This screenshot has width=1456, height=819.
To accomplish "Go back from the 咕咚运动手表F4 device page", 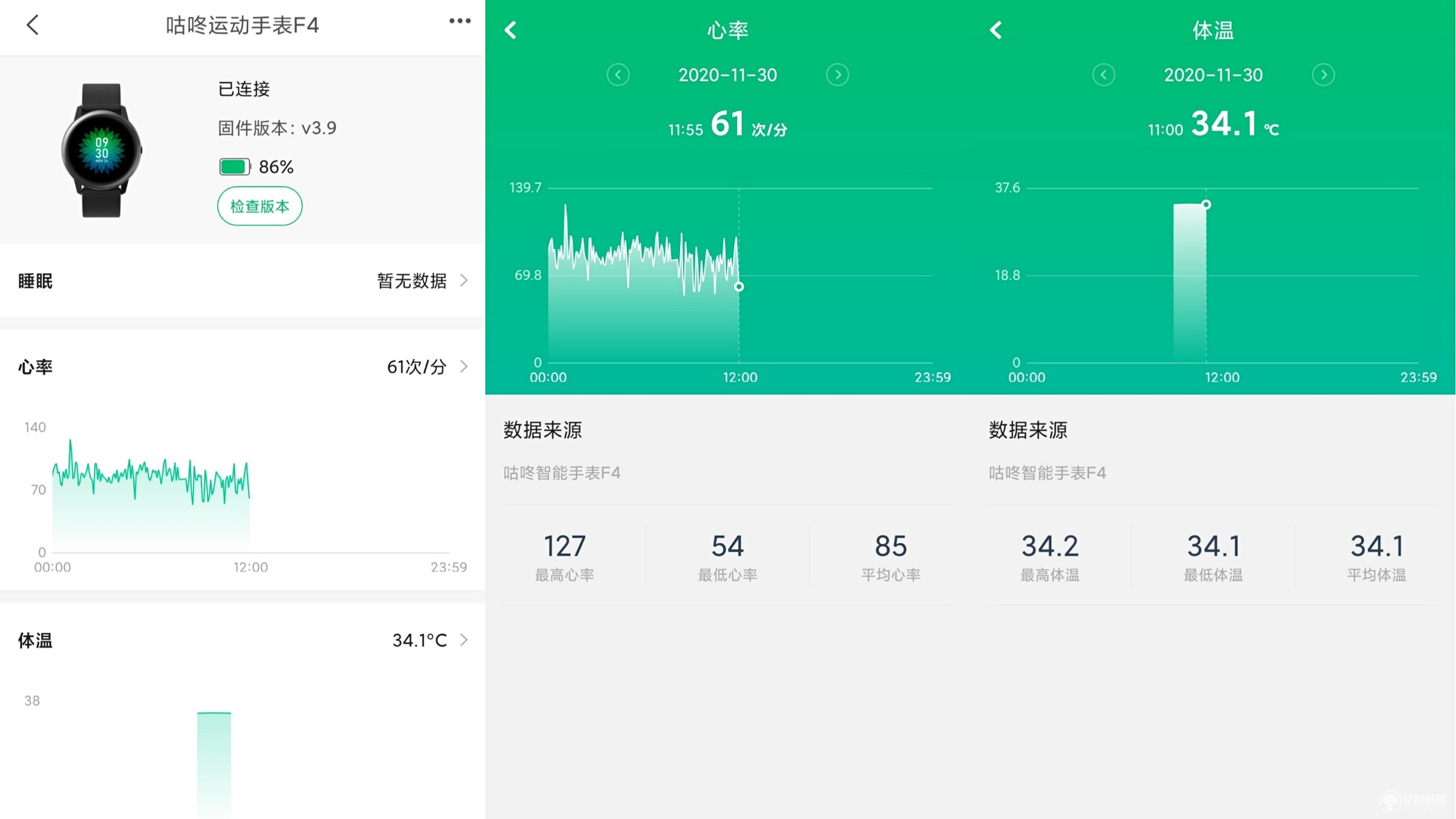I will (33, 25).
